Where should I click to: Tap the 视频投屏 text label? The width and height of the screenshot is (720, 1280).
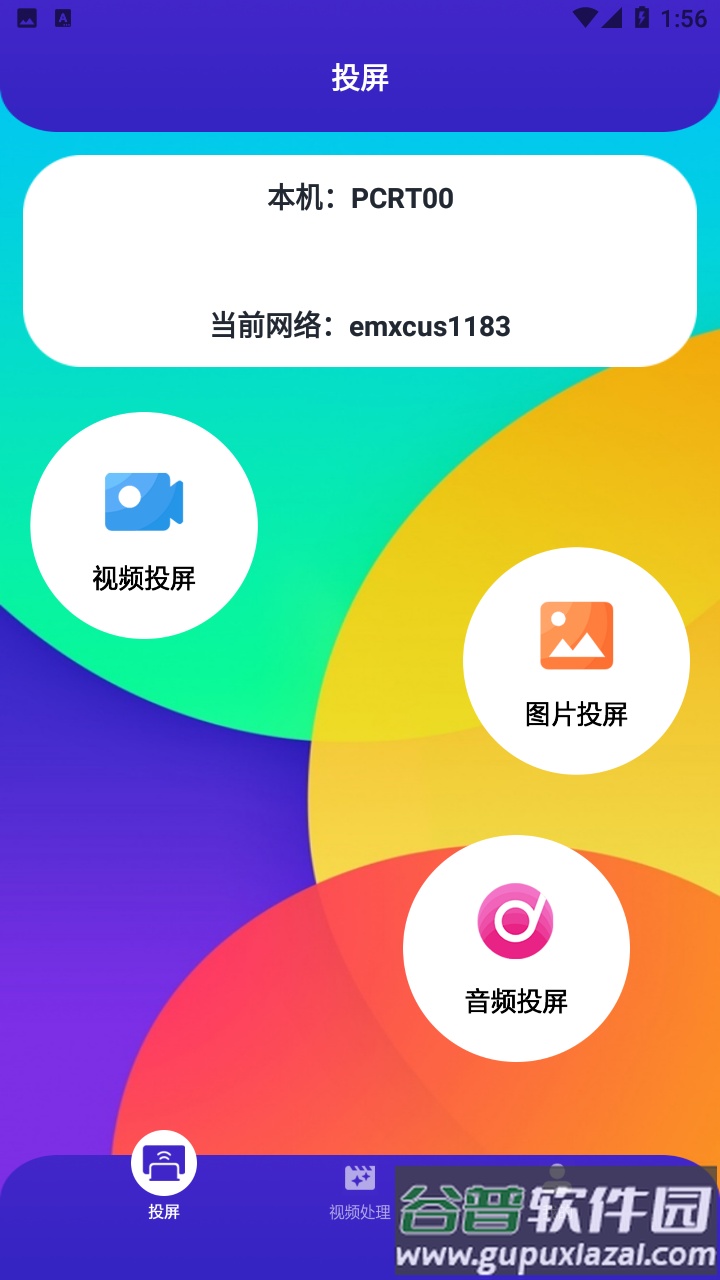(x=143, y=578)
